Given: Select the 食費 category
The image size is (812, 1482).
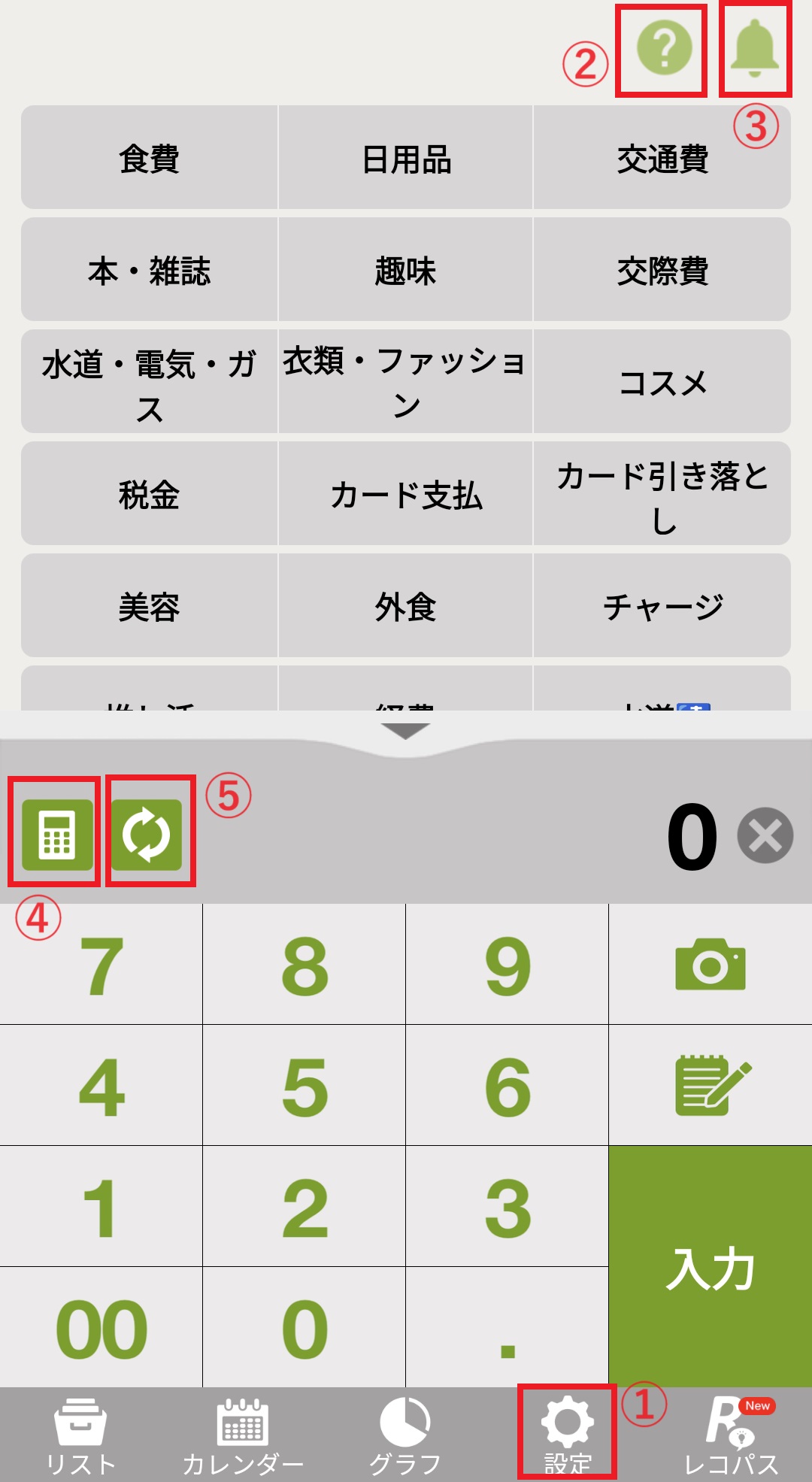Looking at the screenshot, I should tap(149, 158).
